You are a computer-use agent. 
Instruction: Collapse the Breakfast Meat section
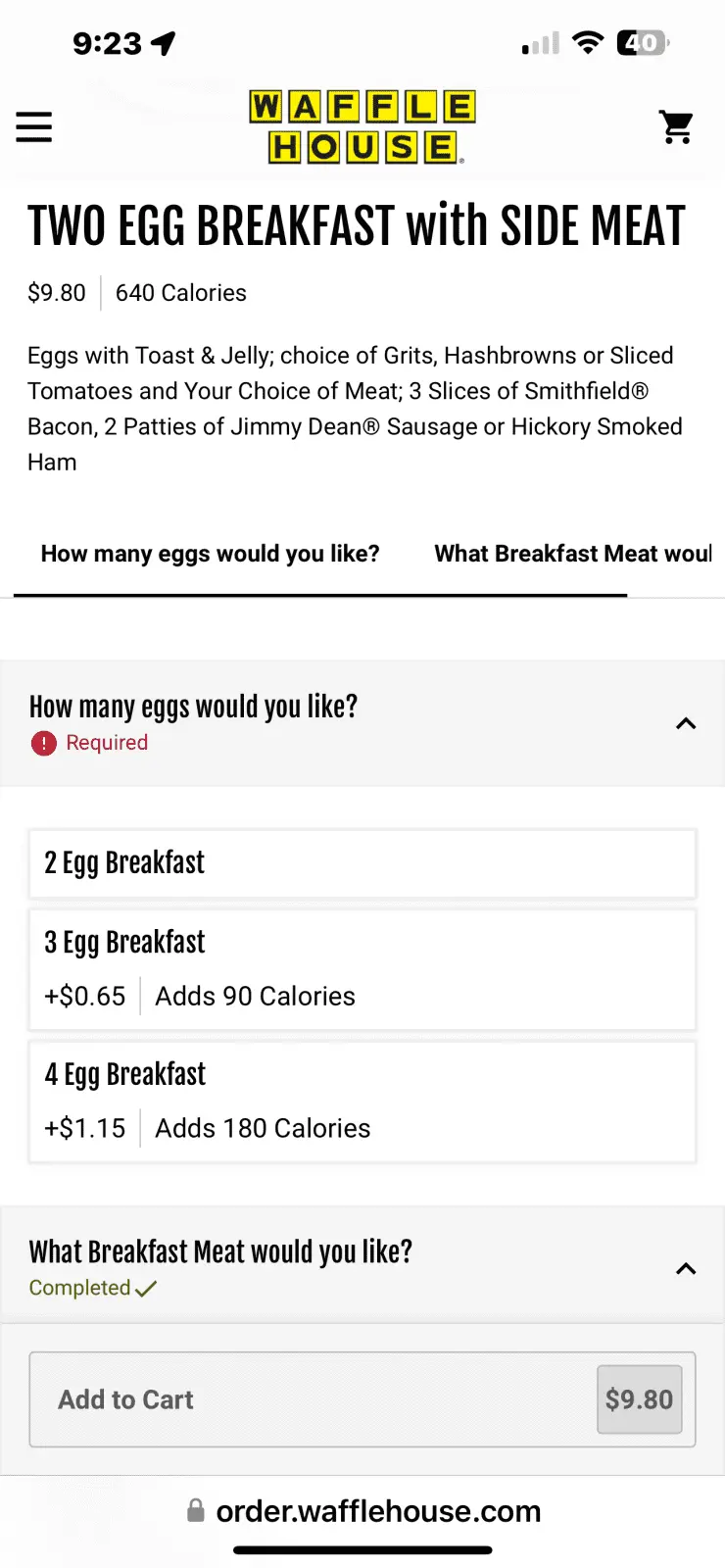[x=686, y=1269]
